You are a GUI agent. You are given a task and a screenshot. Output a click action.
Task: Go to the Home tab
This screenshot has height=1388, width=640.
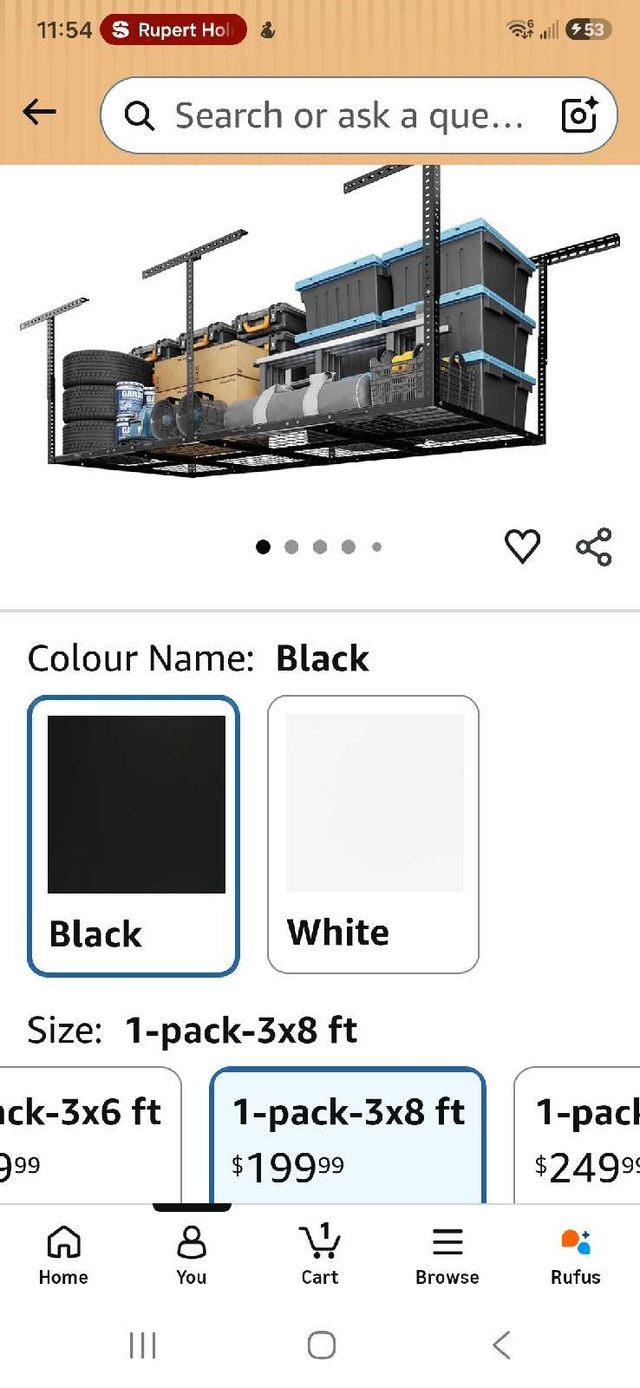(63, 1255)
